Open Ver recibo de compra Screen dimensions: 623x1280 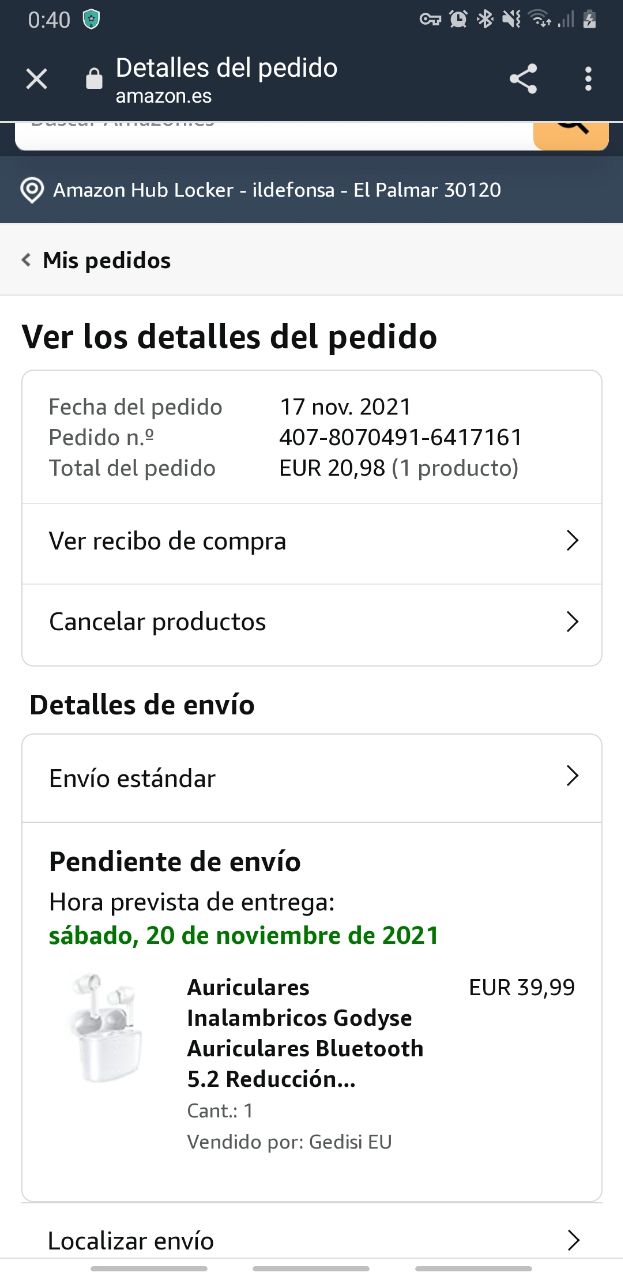click(311, 542)
